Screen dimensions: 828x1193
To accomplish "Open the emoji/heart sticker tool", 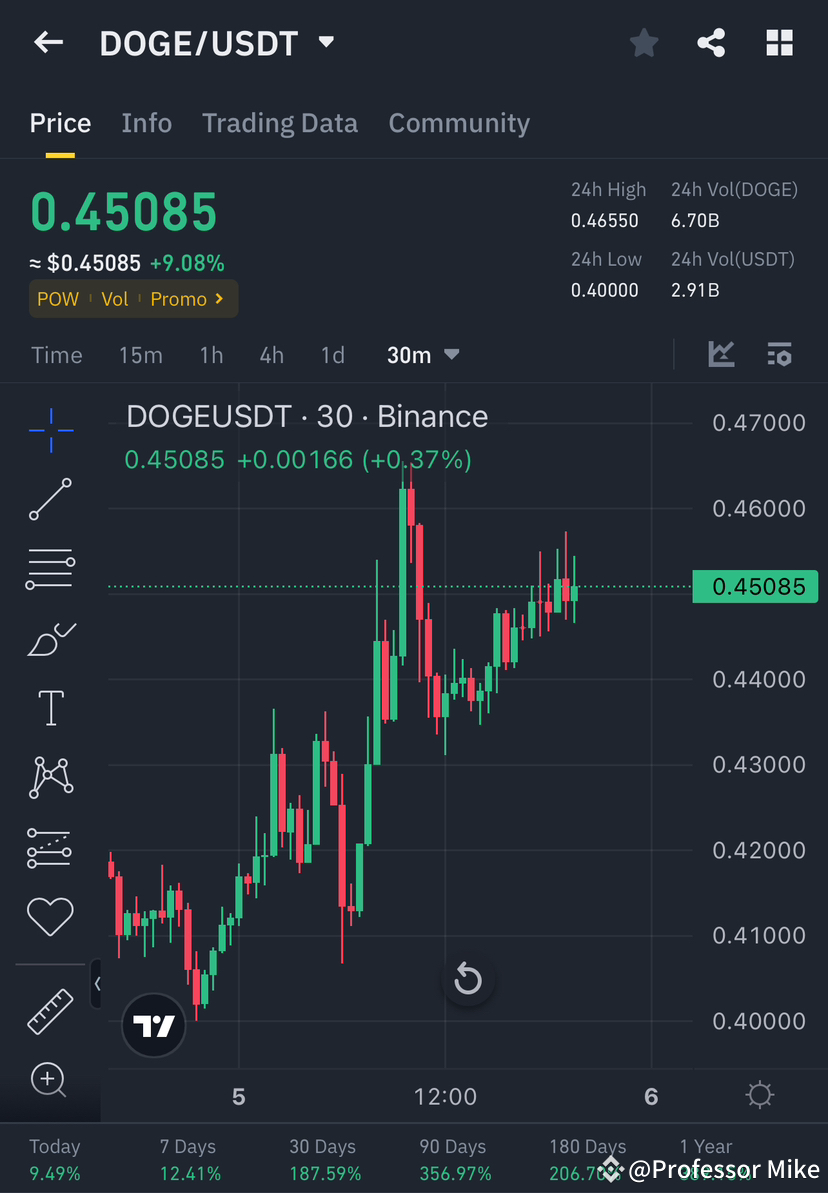I will (x=49, y=916).
